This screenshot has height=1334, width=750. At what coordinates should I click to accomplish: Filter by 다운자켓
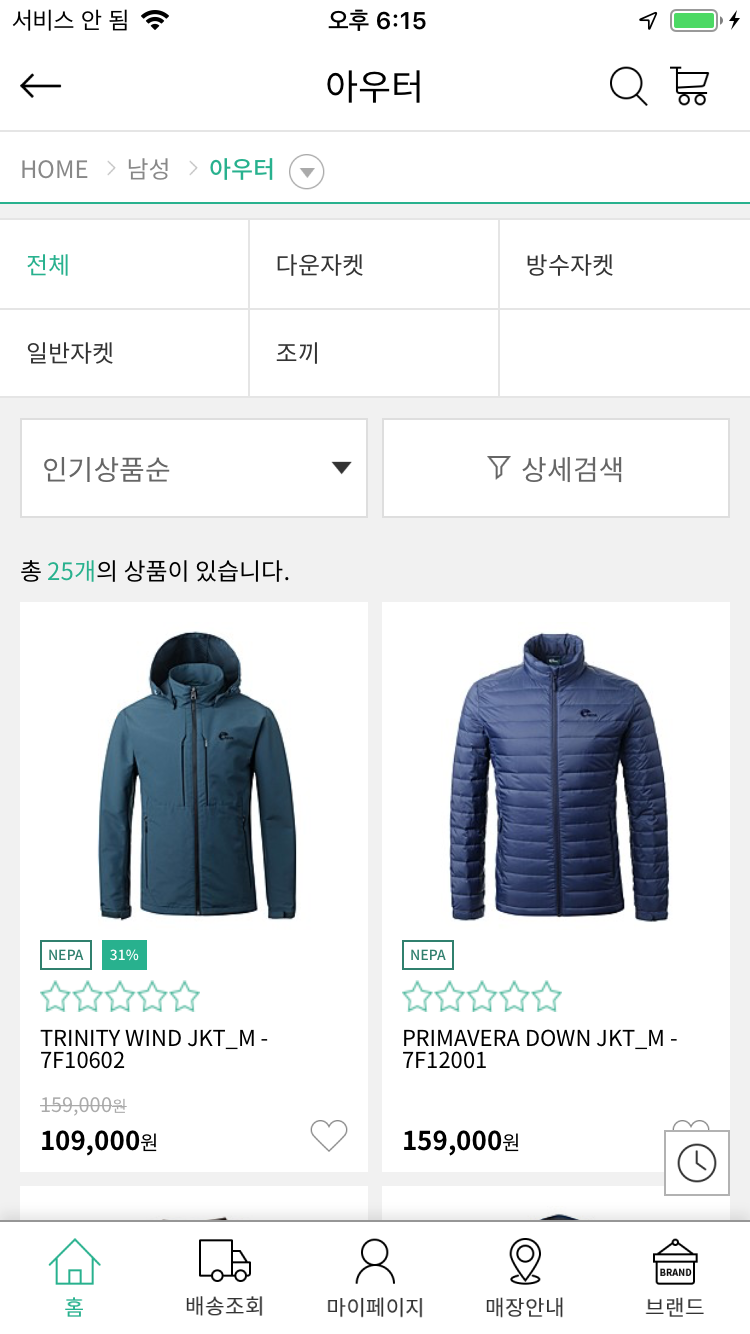point(320,265)
